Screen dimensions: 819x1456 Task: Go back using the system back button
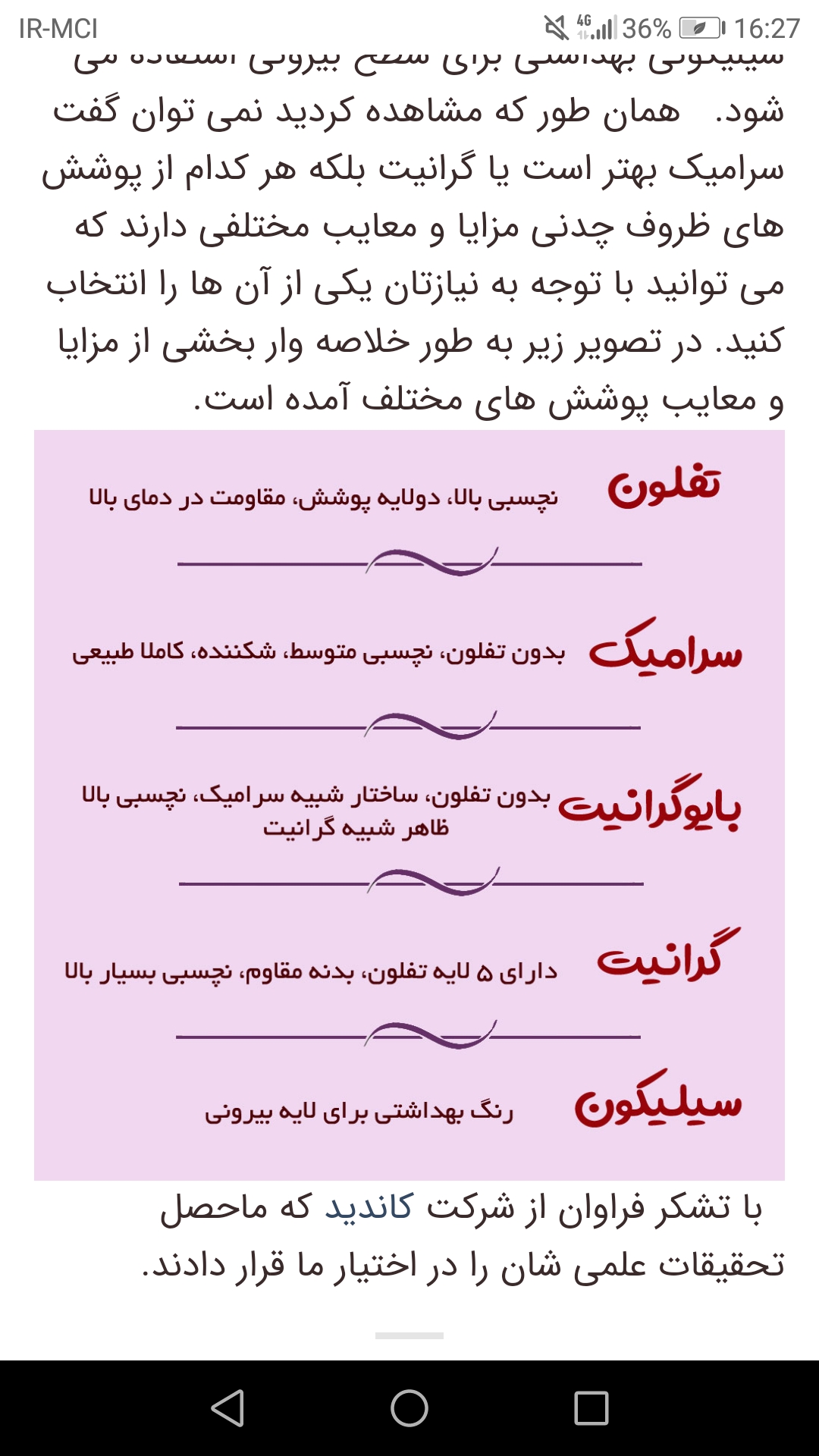227,1408
